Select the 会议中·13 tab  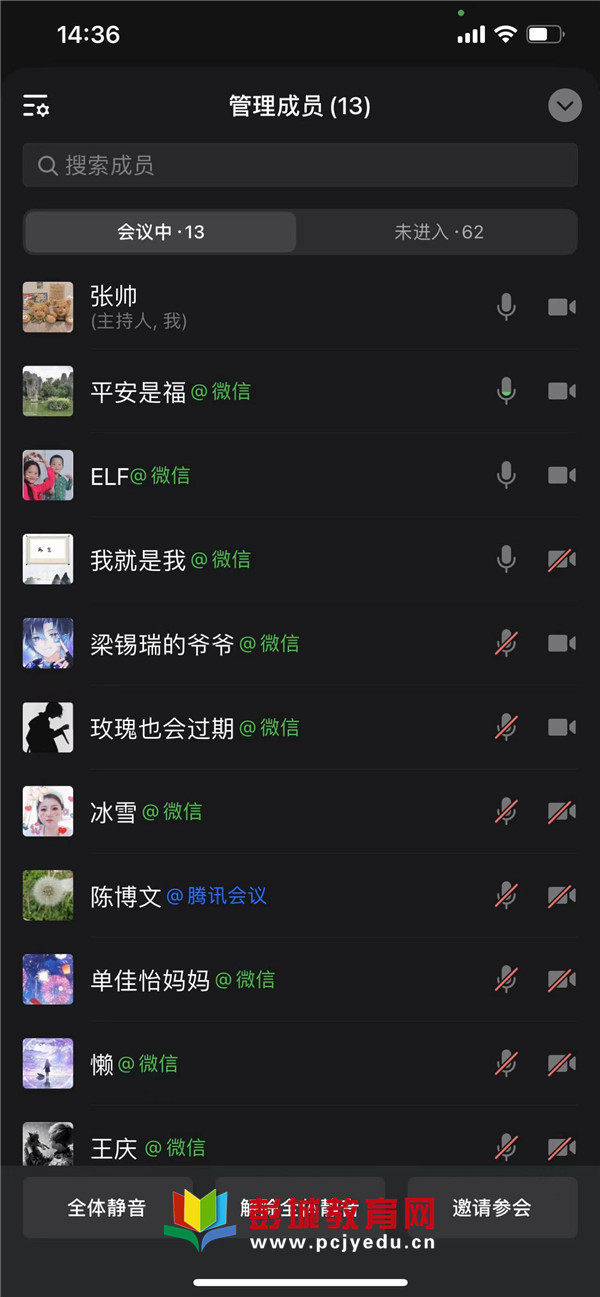click(x=160, y=232)
